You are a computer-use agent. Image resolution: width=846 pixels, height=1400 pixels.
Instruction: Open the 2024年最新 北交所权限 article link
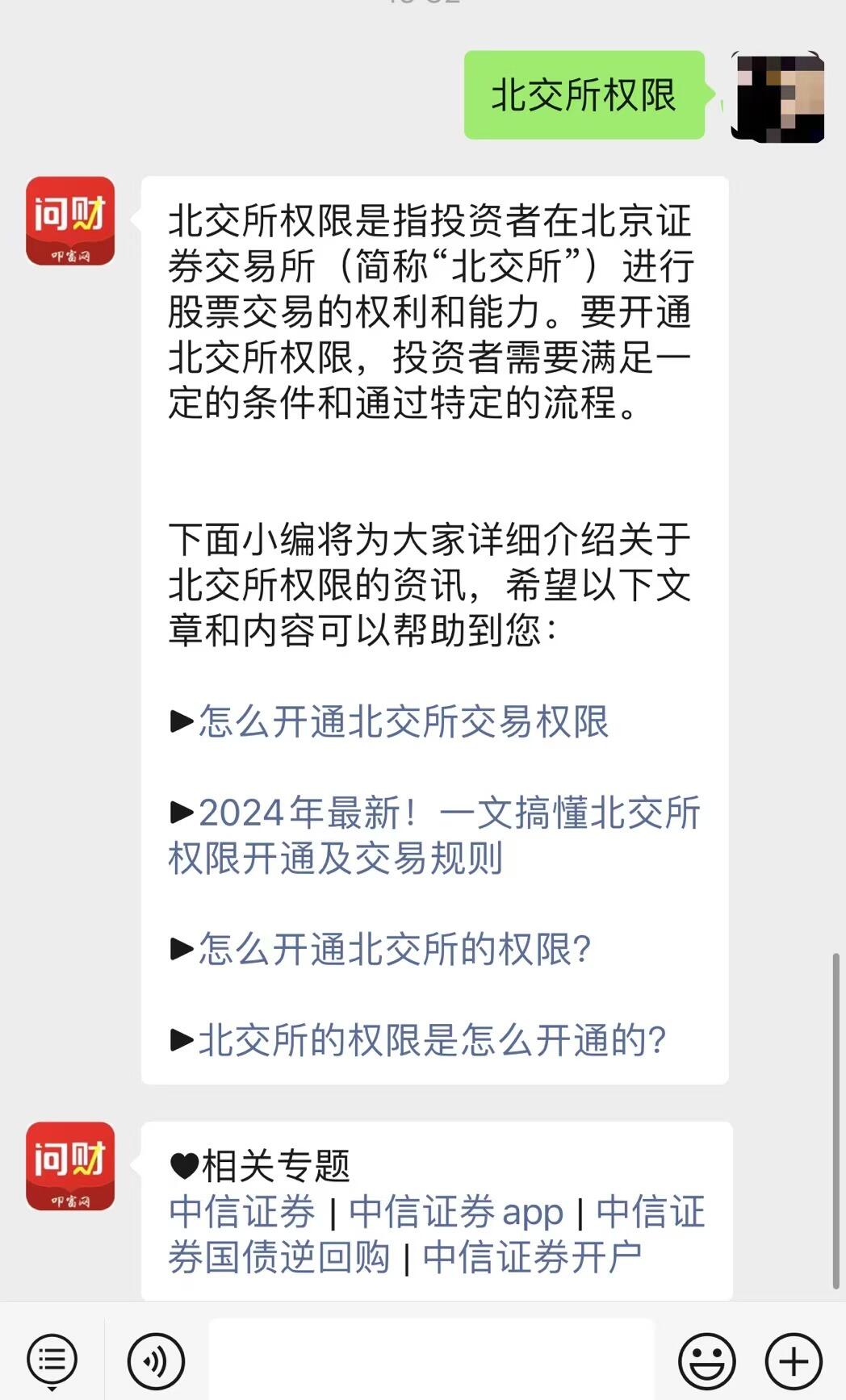[434, 834]
